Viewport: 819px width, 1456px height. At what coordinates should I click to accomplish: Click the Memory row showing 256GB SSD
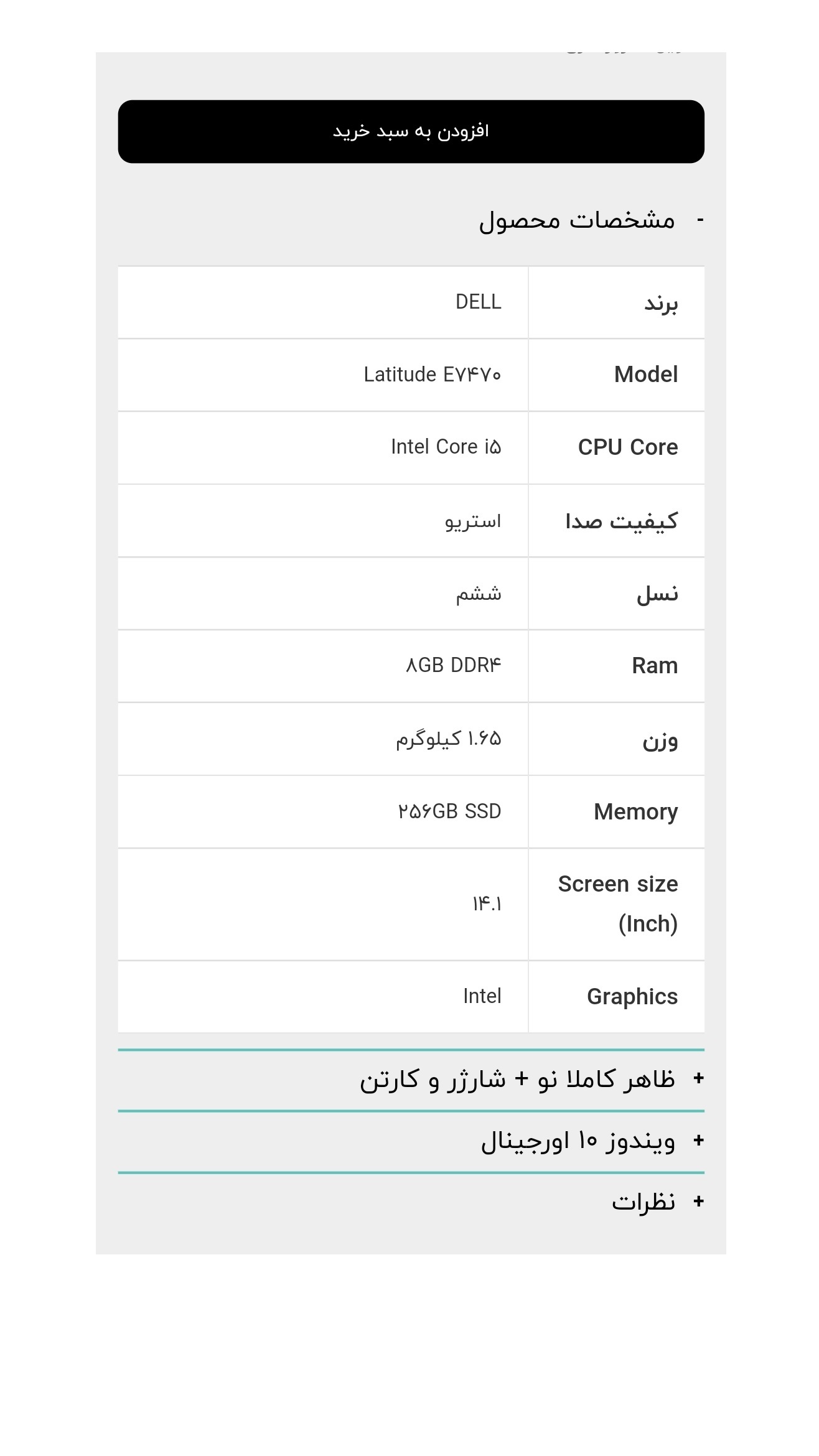(448, 811)
